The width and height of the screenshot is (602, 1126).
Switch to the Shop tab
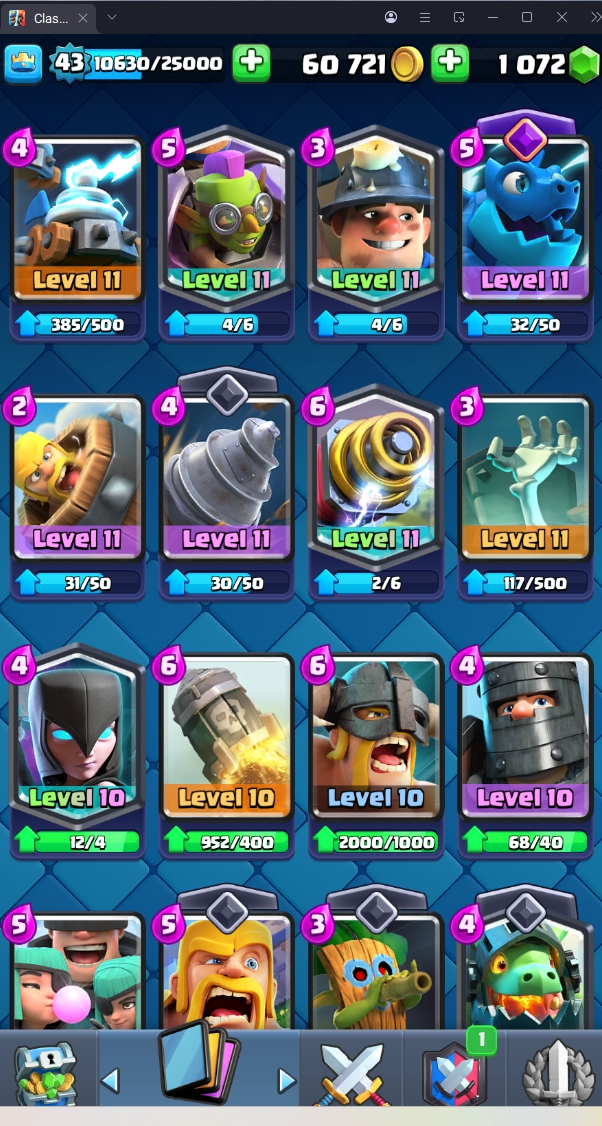47,1073
